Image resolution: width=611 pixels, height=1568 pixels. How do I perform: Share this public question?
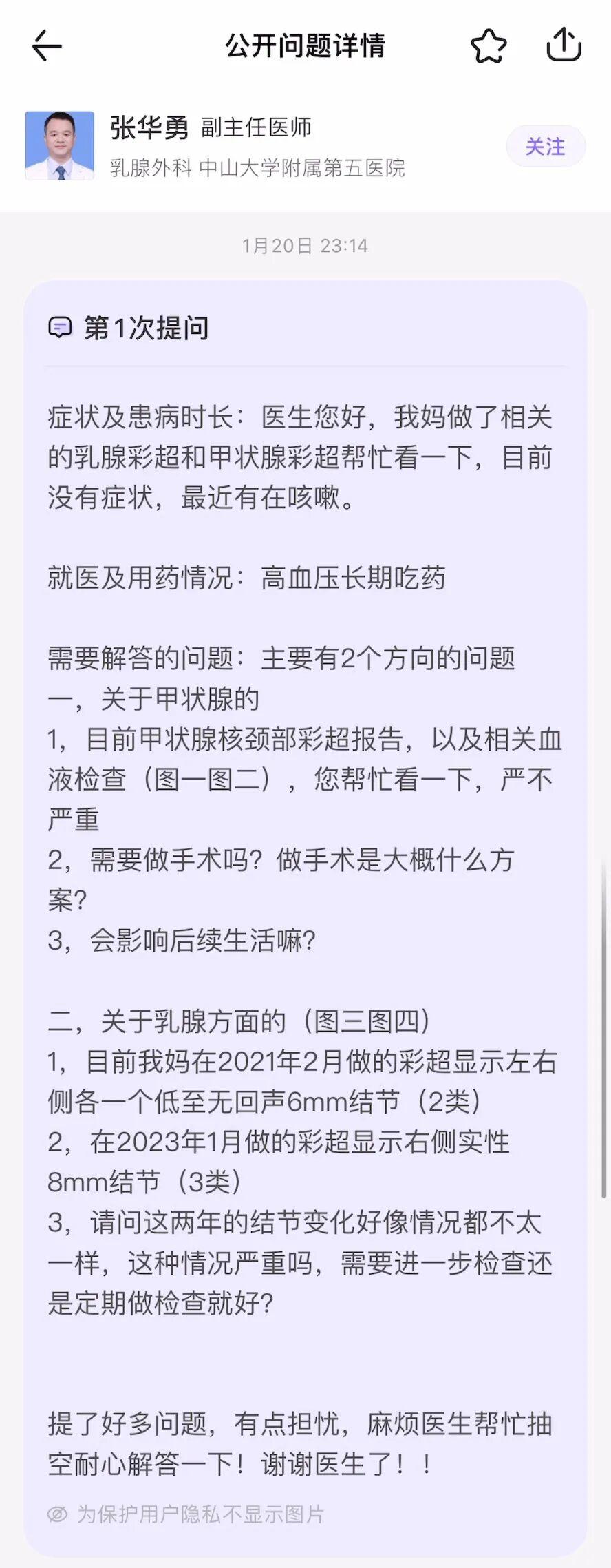pos(564,45)
